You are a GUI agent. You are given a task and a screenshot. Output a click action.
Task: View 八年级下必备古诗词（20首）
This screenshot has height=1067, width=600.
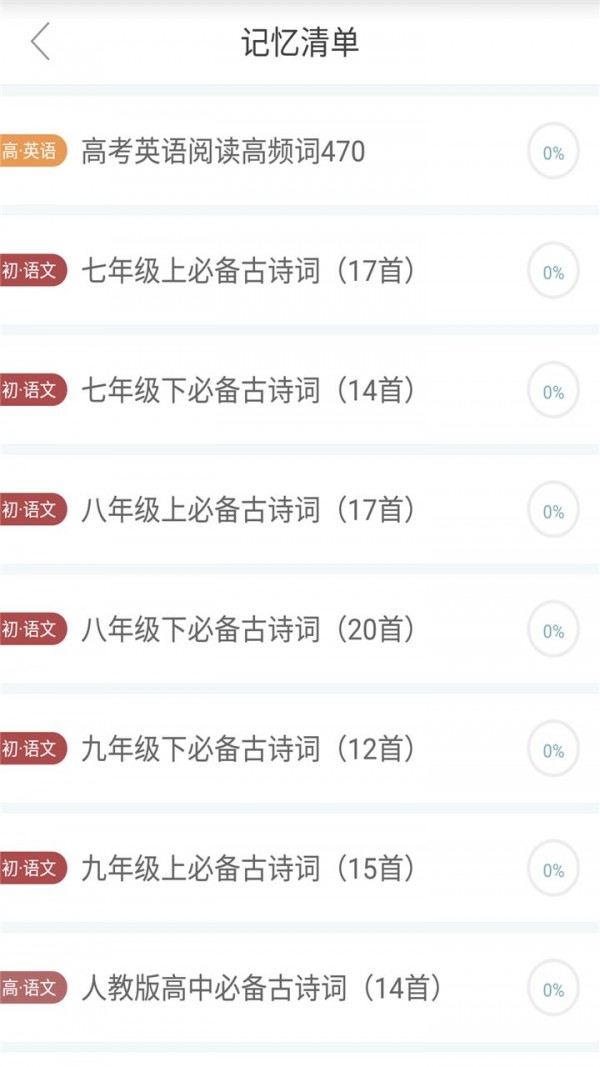click(x=248, y=630)
